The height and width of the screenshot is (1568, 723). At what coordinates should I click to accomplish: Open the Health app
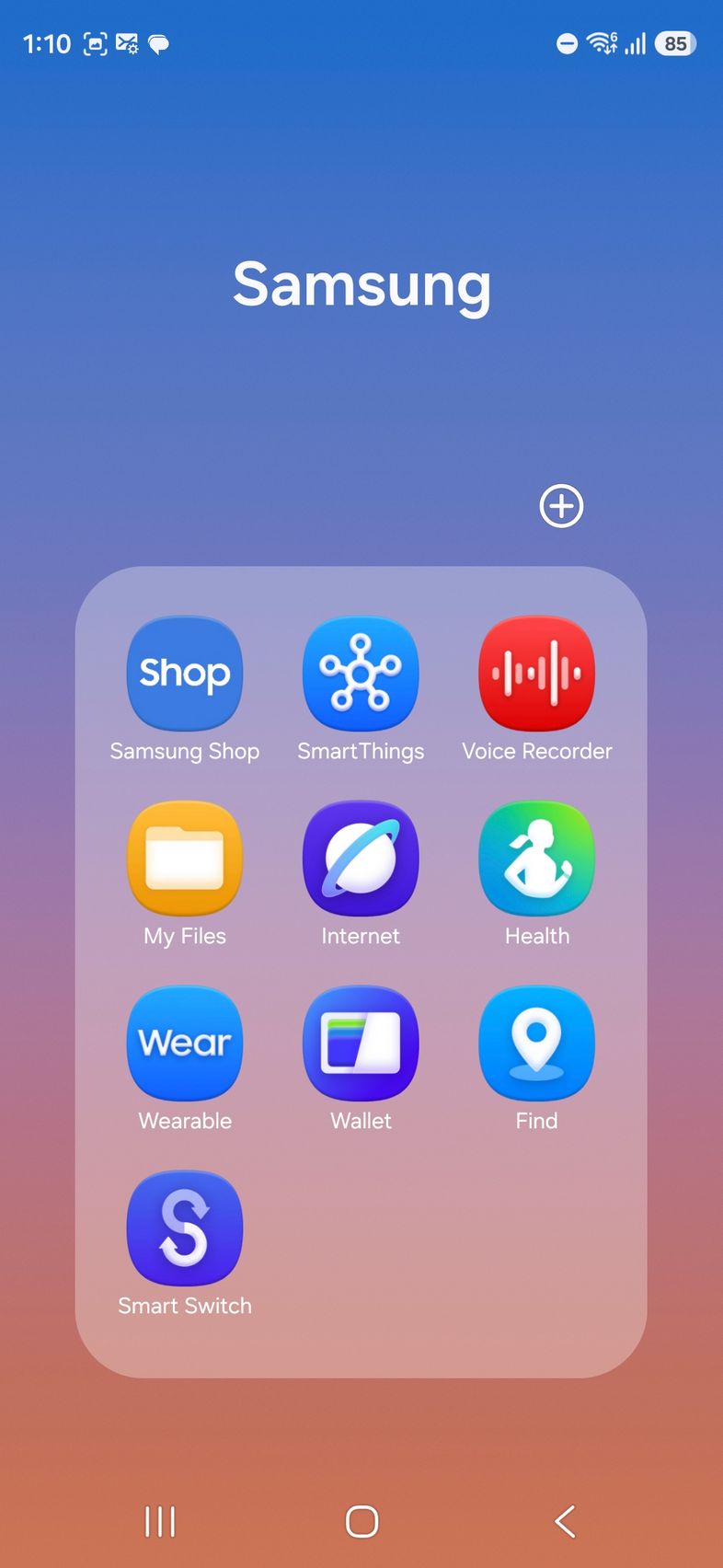(536, 859)
